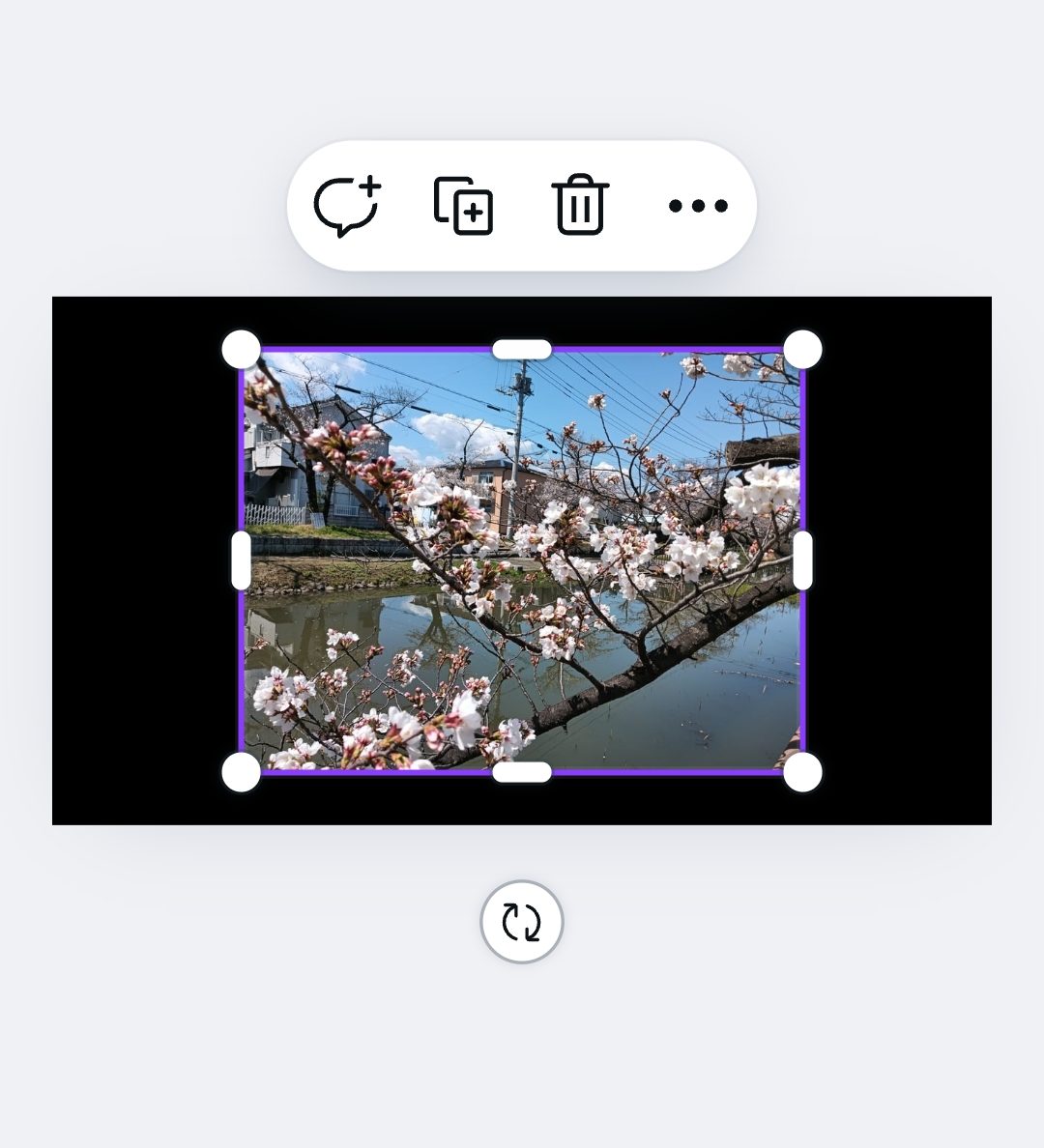
Task: Tap the rotate handle below the image
Action: tap(522, 922)
